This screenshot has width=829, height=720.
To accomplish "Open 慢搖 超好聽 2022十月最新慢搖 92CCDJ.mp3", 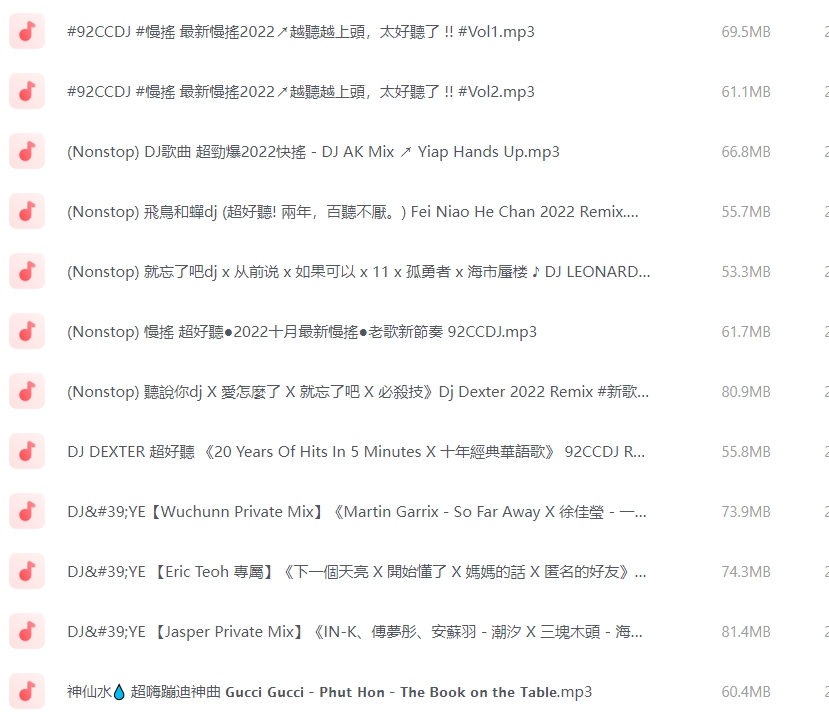I will [301, 332].
